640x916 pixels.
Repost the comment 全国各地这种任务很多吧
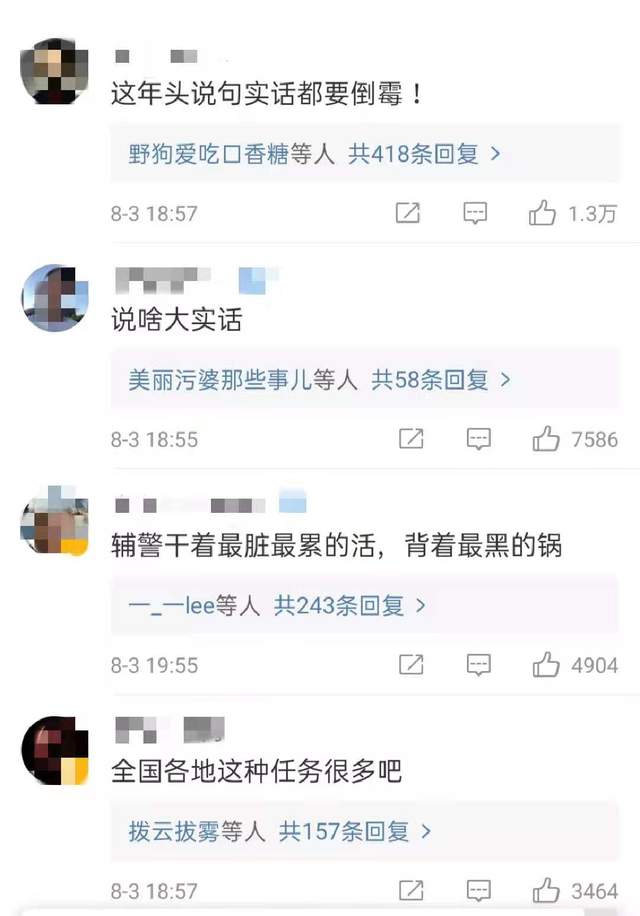coord(411,890)
